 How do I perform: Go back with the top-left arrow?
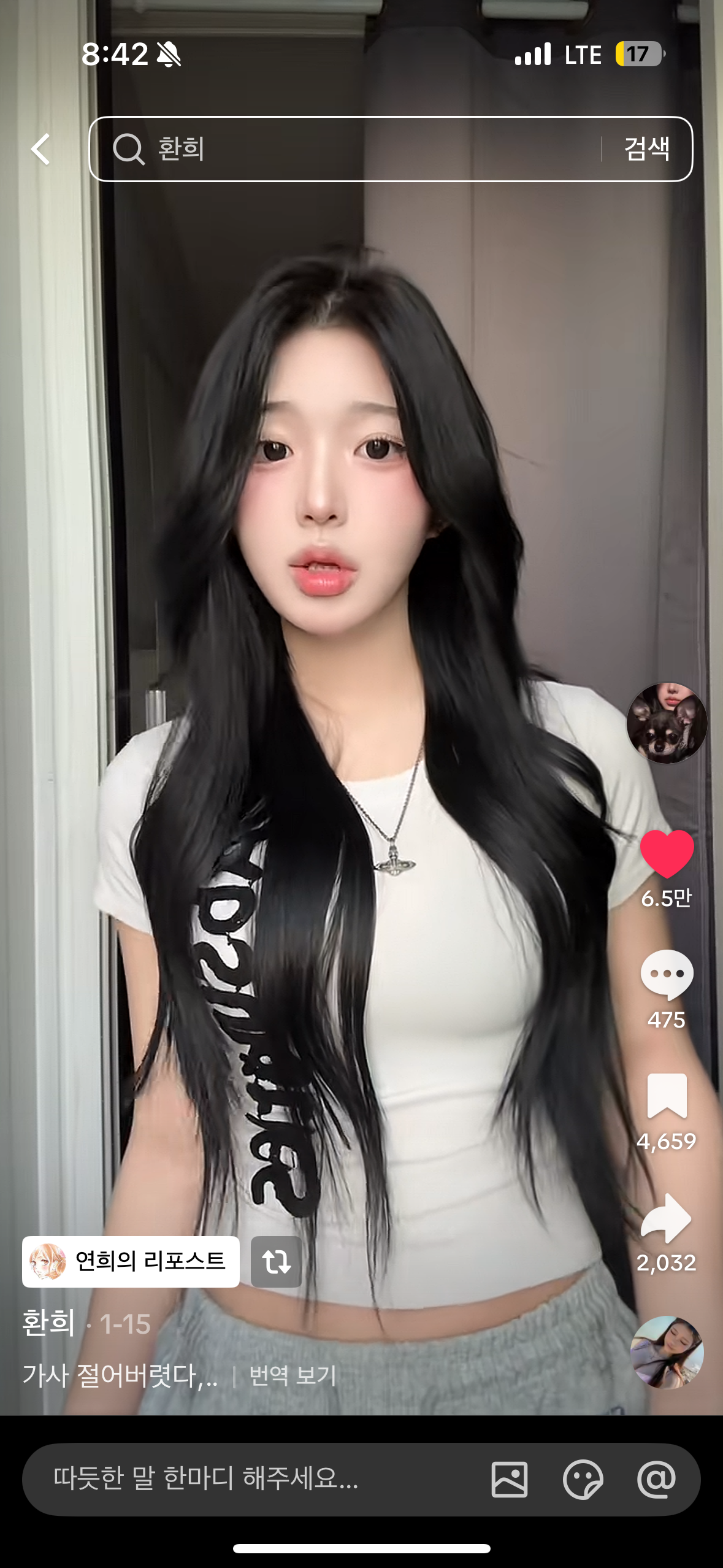point(40,149)
